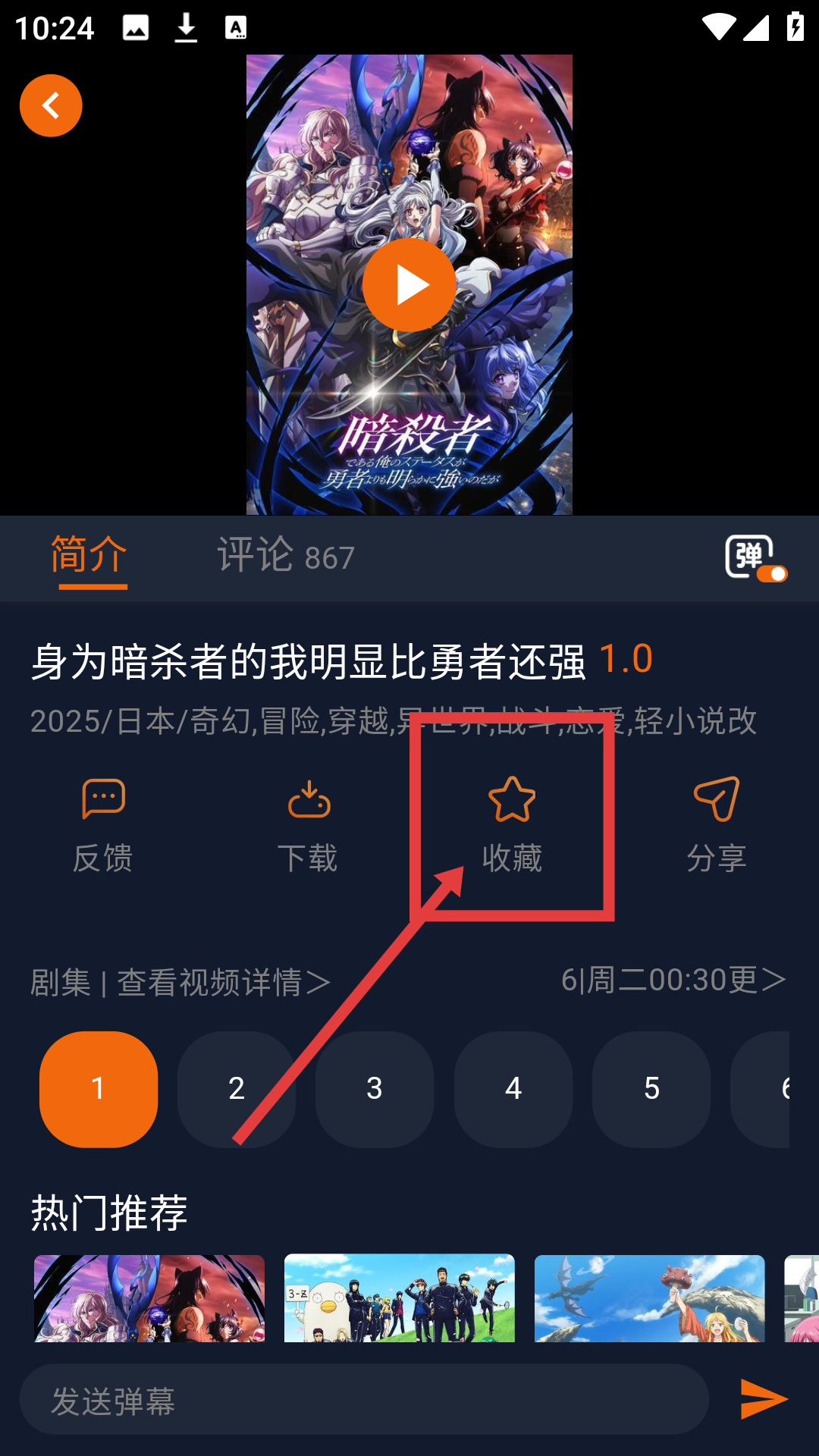Select episode 5
Screen dimensions: 819x1456
click(651, 1089)
